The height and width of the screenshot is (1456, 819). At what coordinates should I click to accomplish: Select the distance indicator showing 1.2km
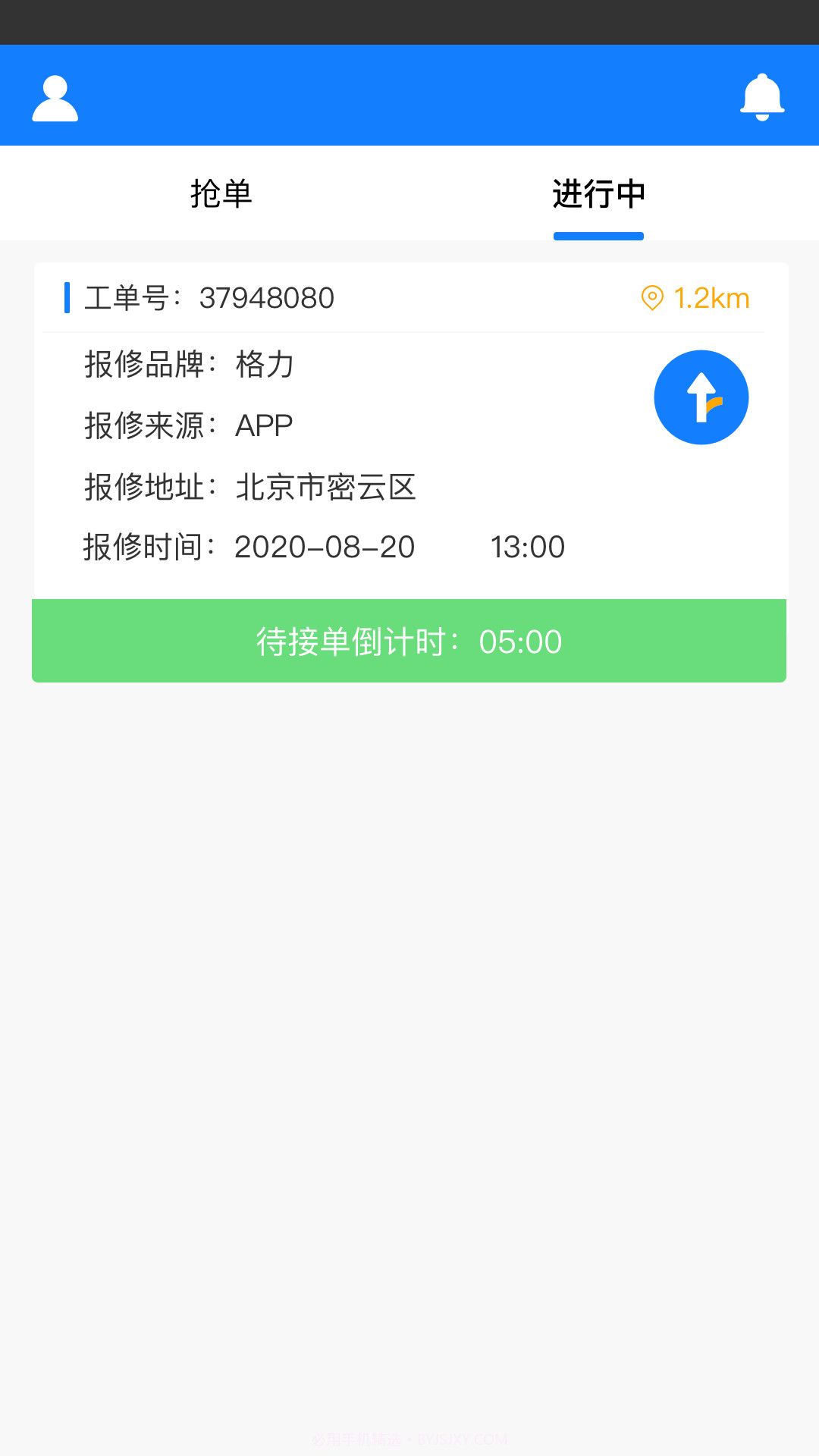[710, 299]
